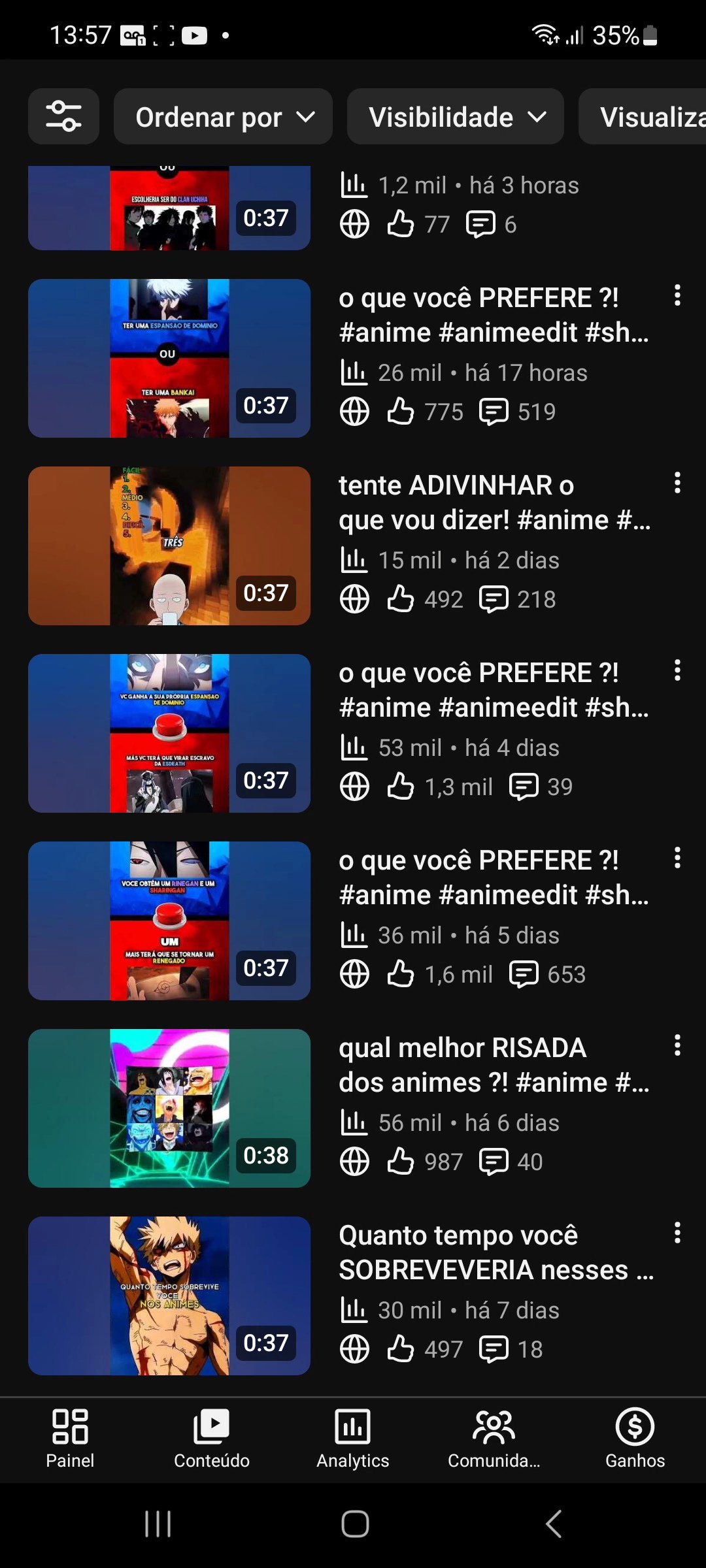The width and height of the screenshot is (706, 1568).
Task: Open the Quanto tempo você SOBREVEVERIA thumbnail
Action: pos(169,1296)
